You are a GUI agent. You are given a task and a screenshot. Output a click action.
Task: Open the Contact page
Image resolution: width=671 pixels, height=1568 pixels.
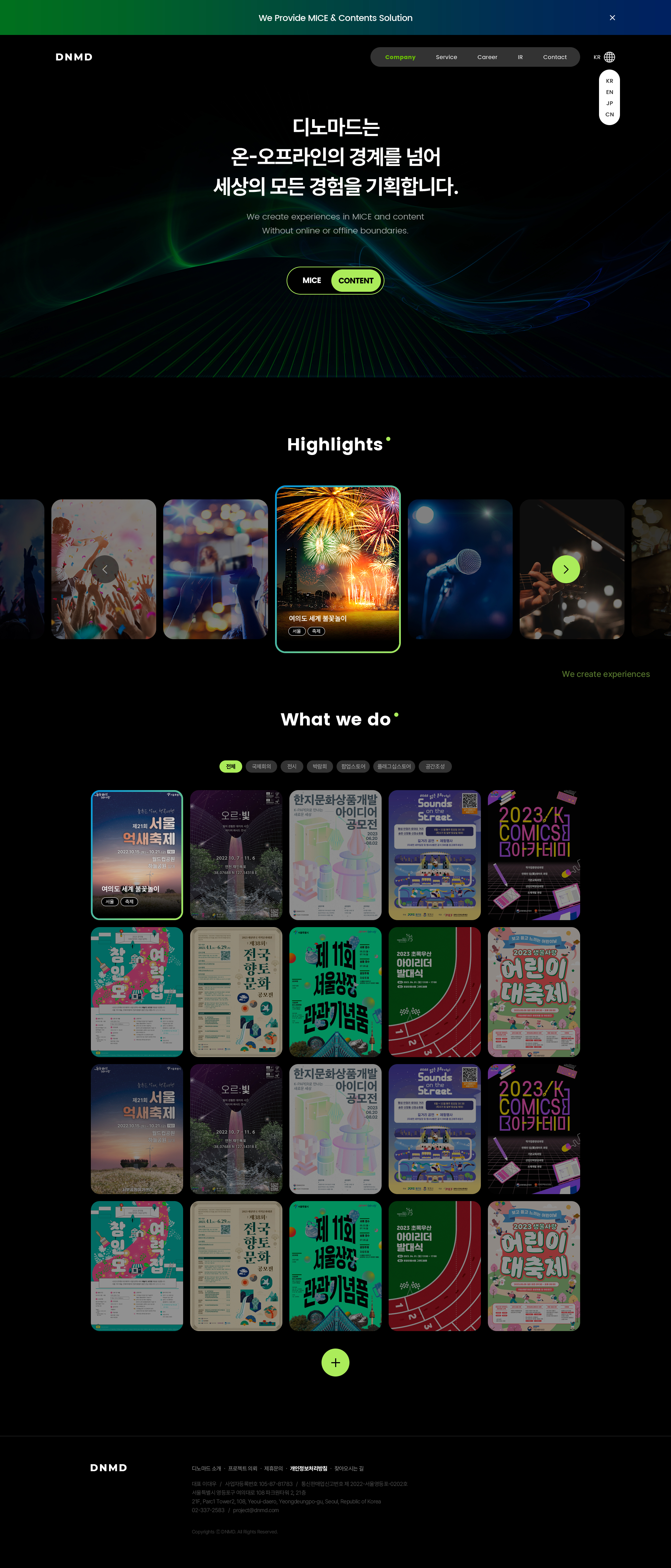point(554,57)
